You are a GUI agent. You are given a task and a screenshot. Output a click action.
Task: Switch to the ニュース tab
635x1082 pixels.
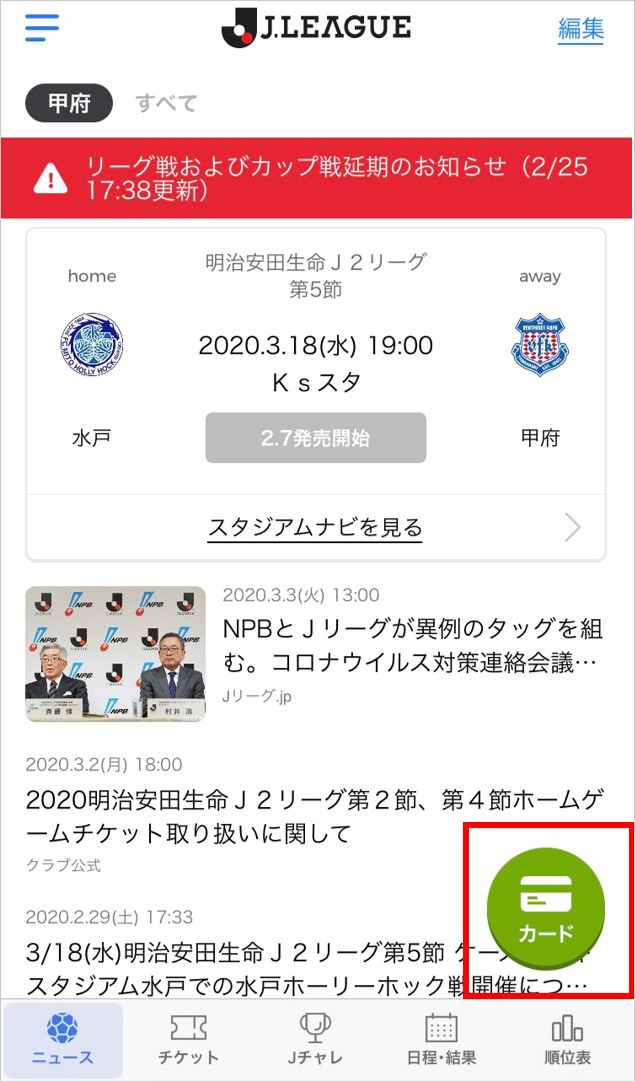(63, 1041)
